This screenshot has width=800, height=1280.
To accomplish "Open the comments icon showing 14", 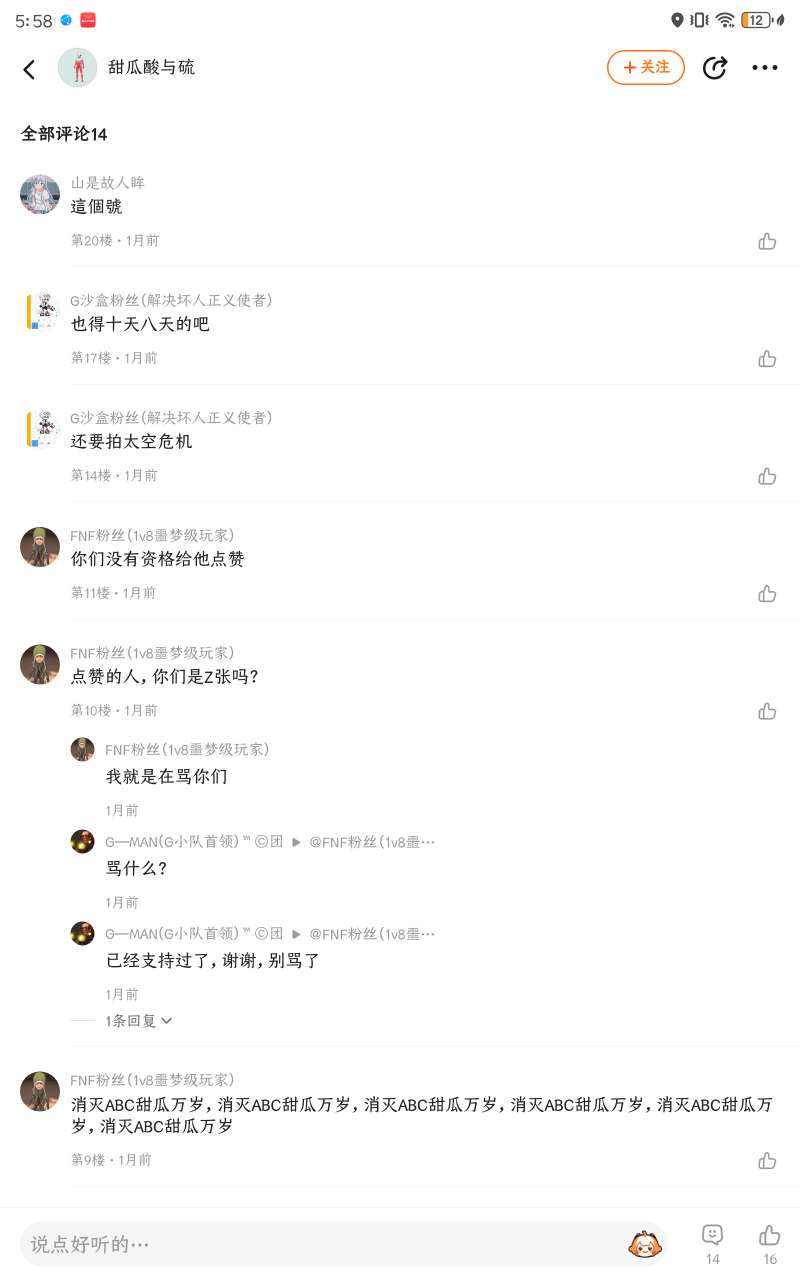I will (x=712, y=1236).
